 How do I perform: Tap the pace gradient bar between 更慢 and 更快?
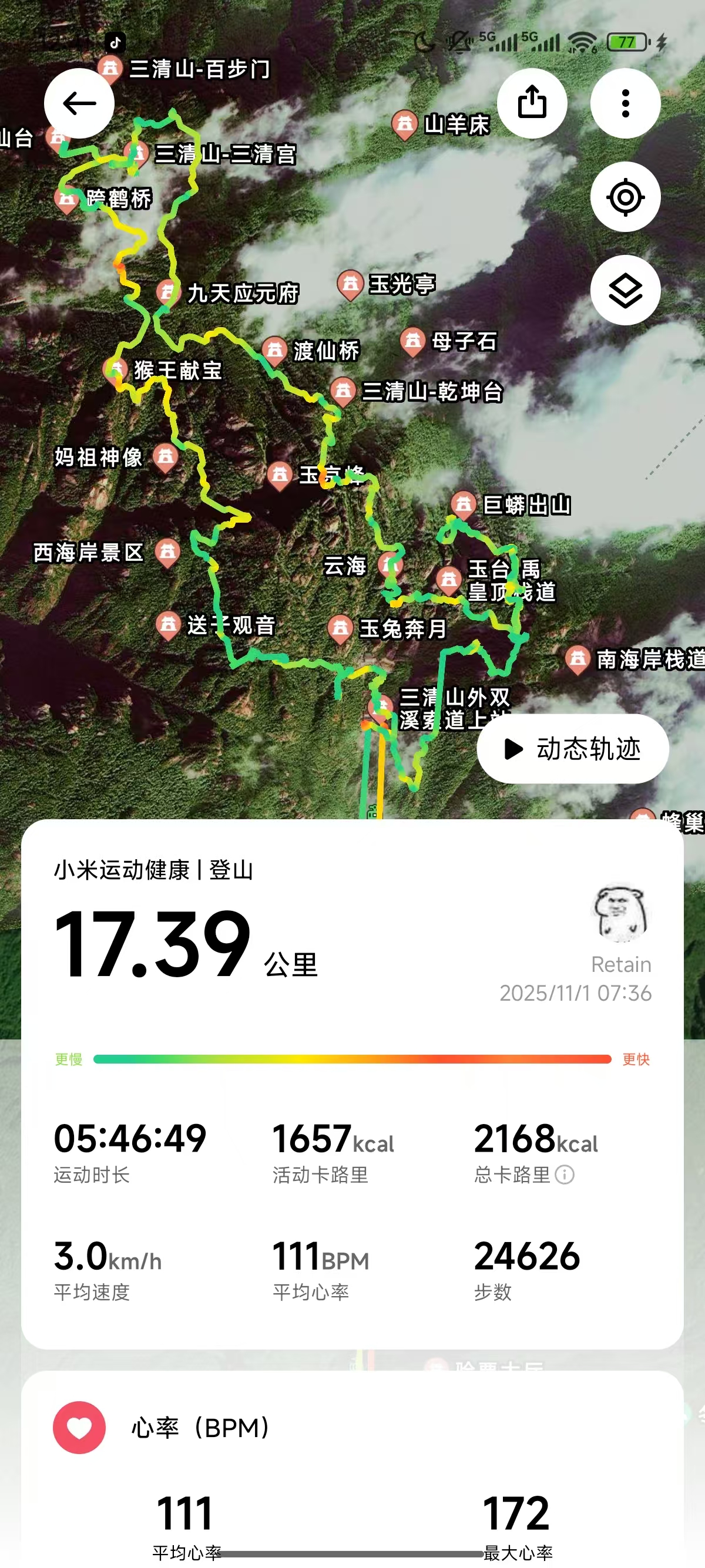(x=352, y=1059)
